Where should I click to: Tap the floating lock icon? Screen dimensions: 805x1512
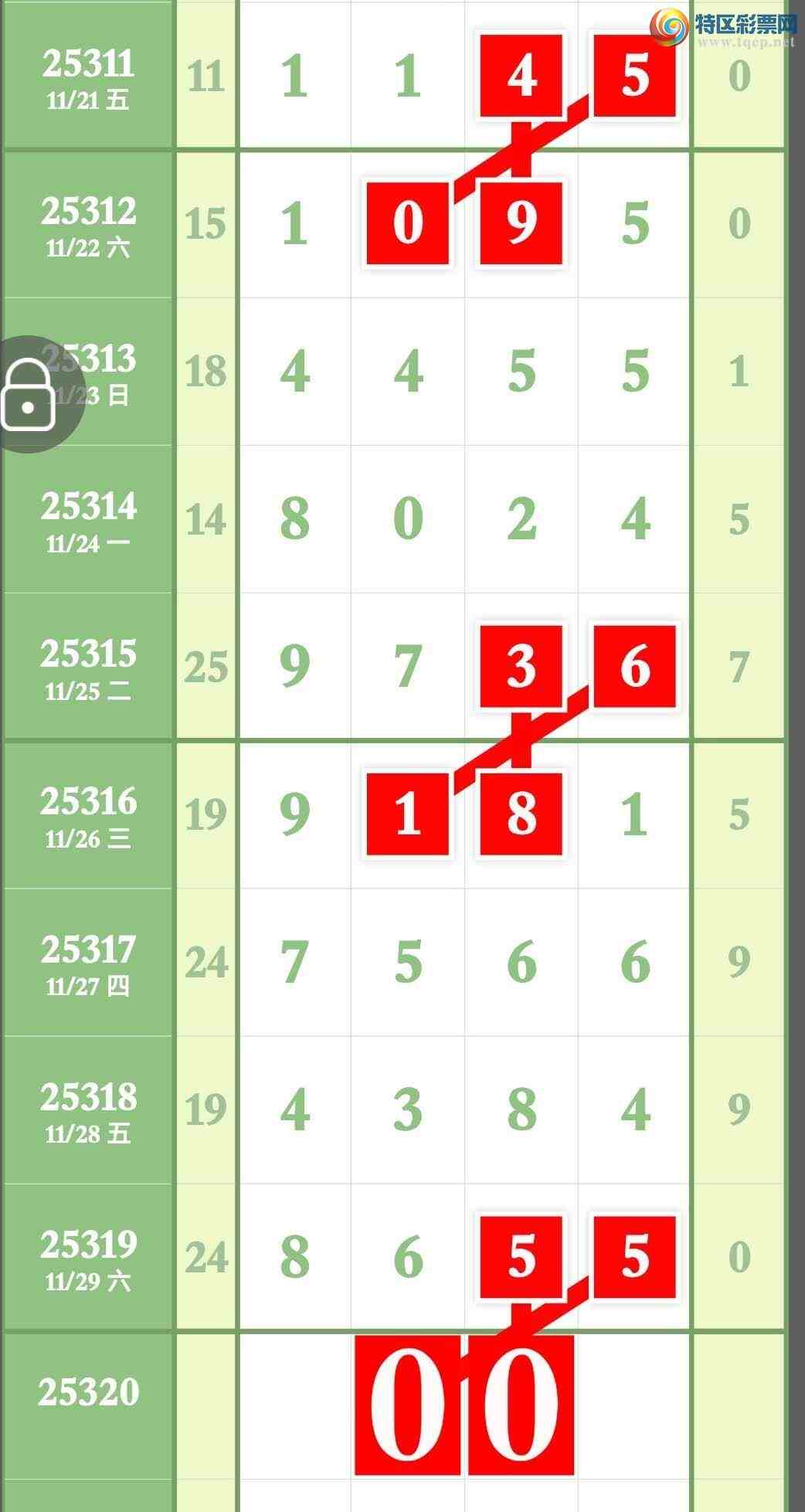point(29,394)
